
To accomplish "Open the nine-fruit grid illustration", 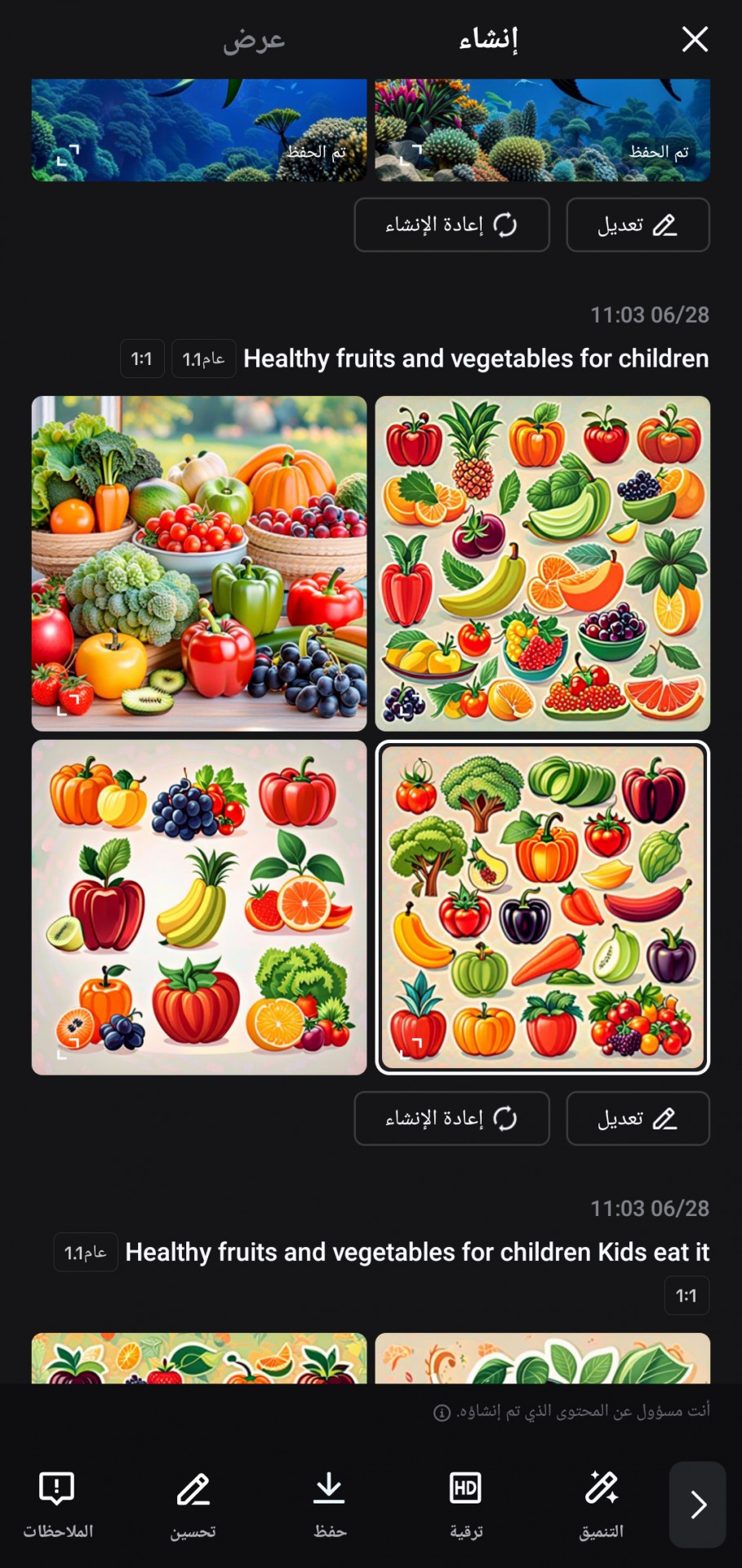I will 199,906.
